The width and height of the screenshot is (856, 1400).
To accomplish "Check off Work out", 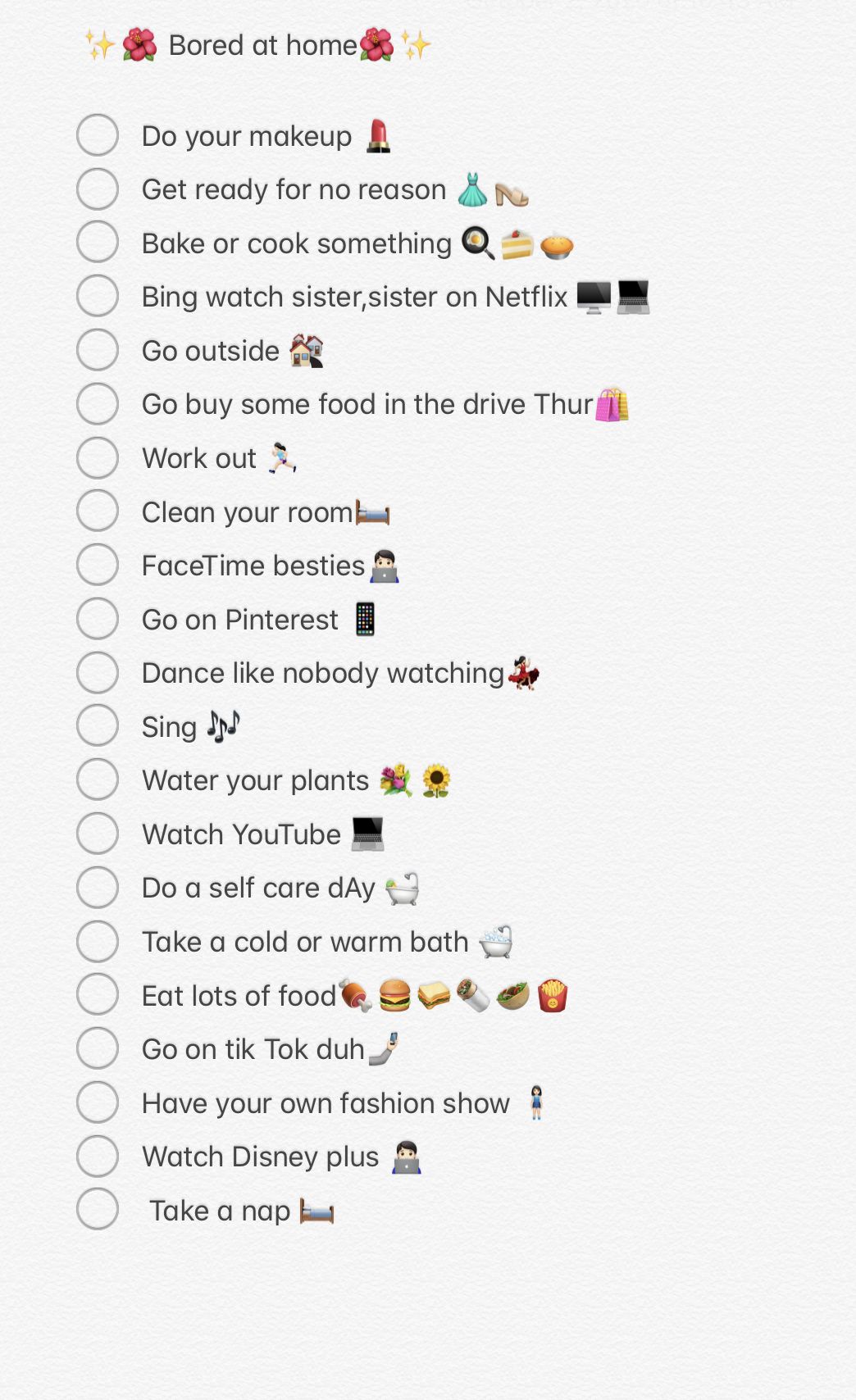I will (98, 458).
